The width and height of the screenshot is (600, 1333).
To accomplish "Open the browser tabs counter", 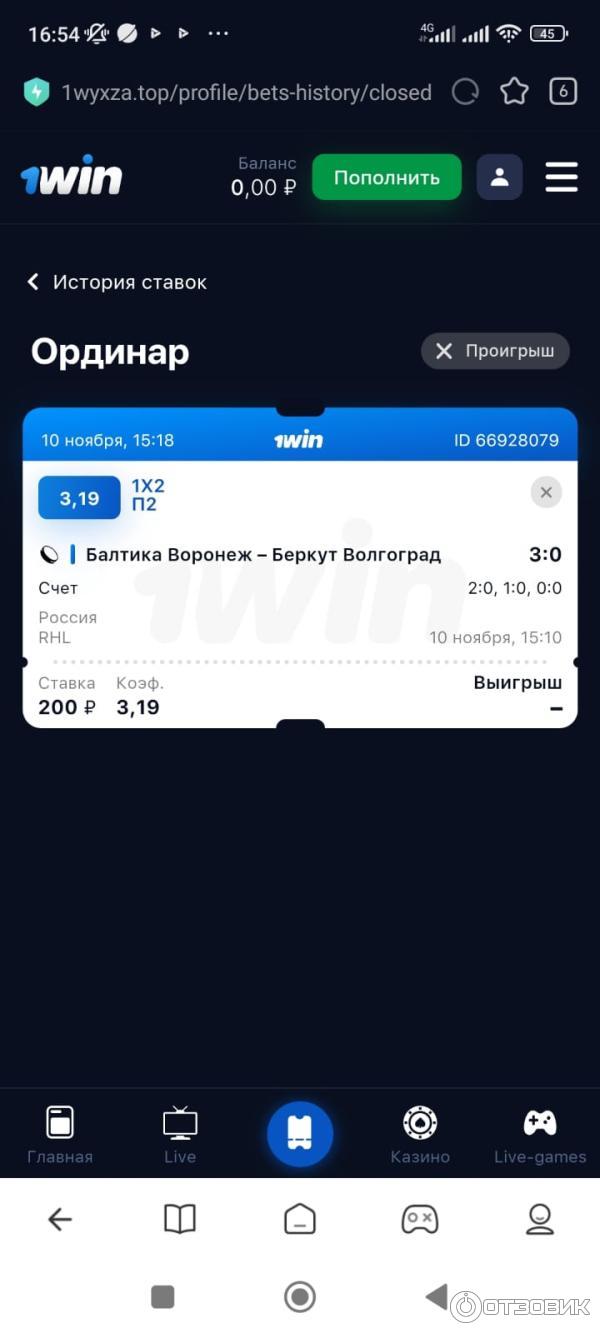I will point(563,92).
